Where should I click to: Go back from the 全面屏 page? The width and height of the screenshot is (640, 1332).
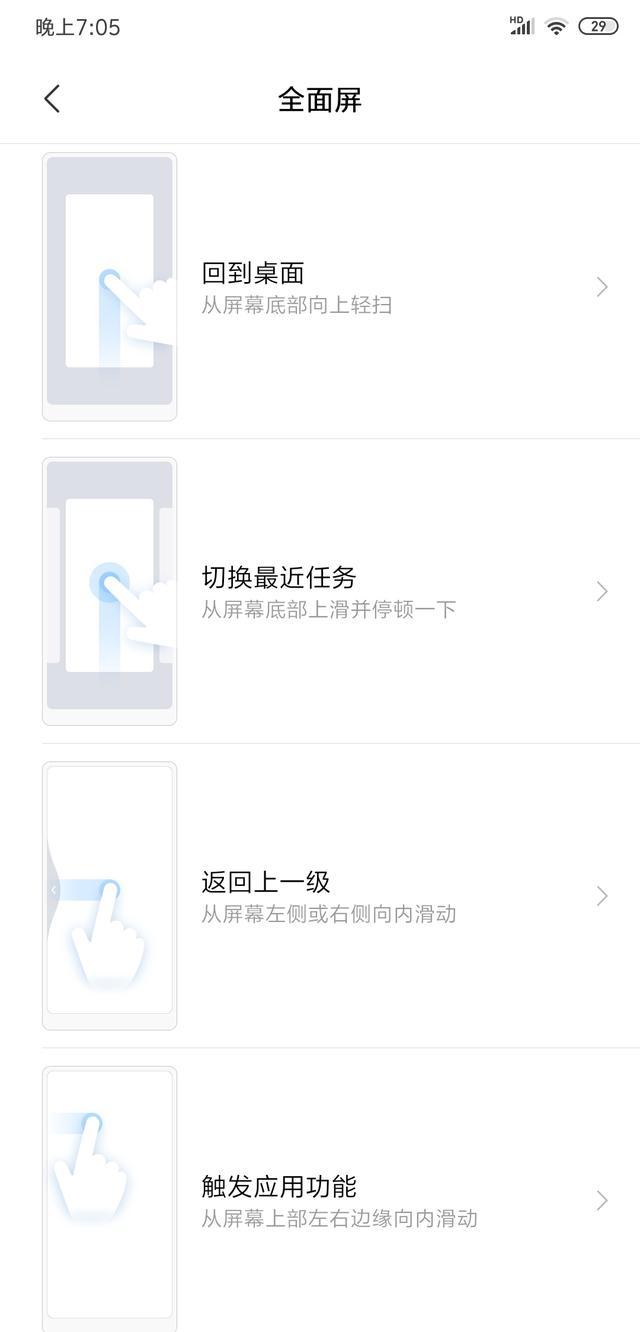point(52,99)
